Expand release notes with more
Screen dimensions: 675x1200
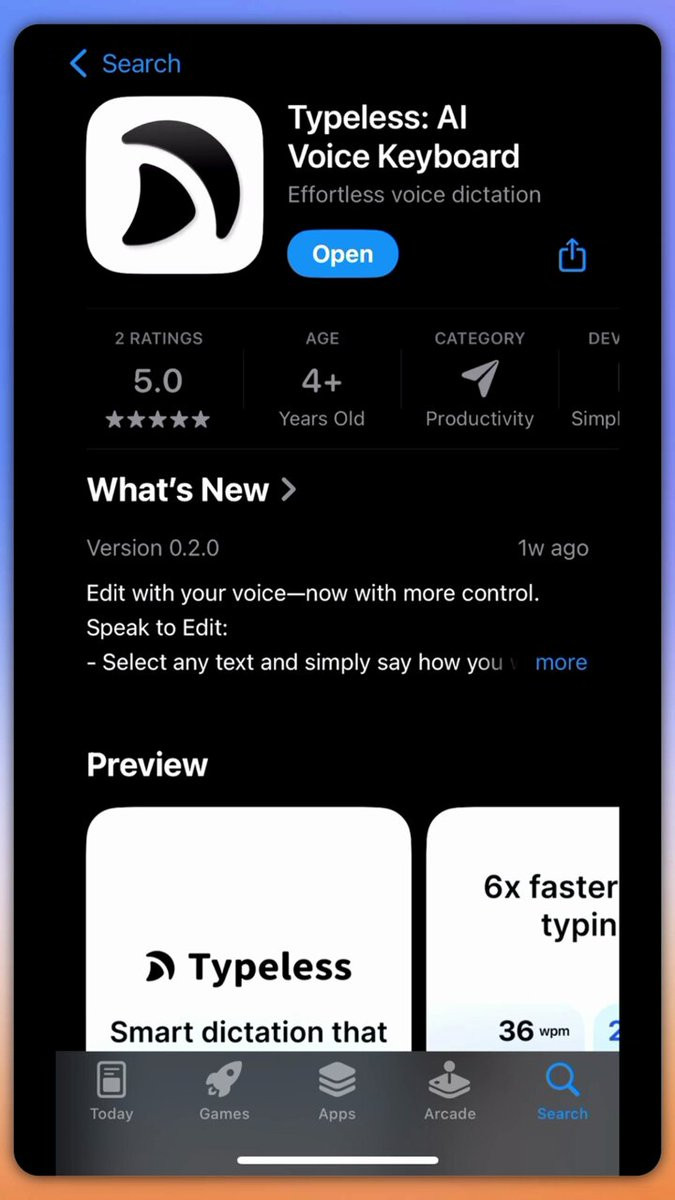561,662
